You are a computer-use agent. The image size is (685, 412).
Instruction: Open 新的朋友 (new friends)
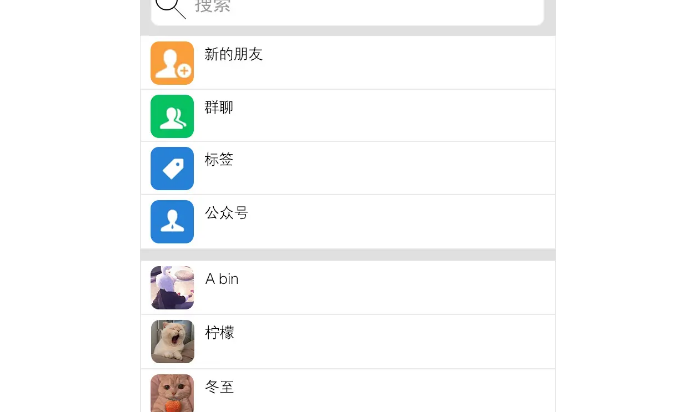pos(347,62)
